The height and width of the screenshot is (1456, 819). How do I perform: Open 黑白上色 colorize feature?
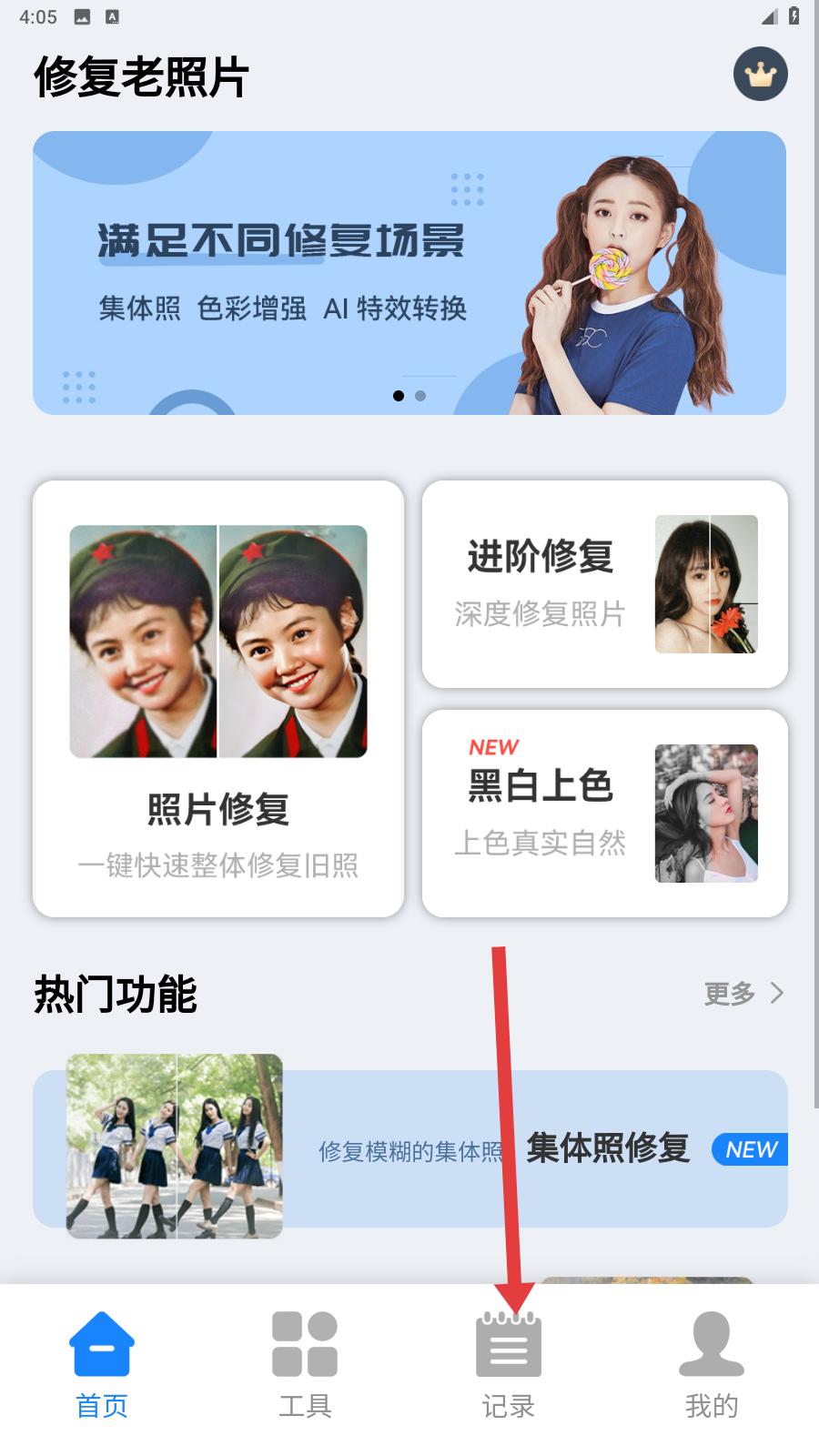tap(604, 814)
